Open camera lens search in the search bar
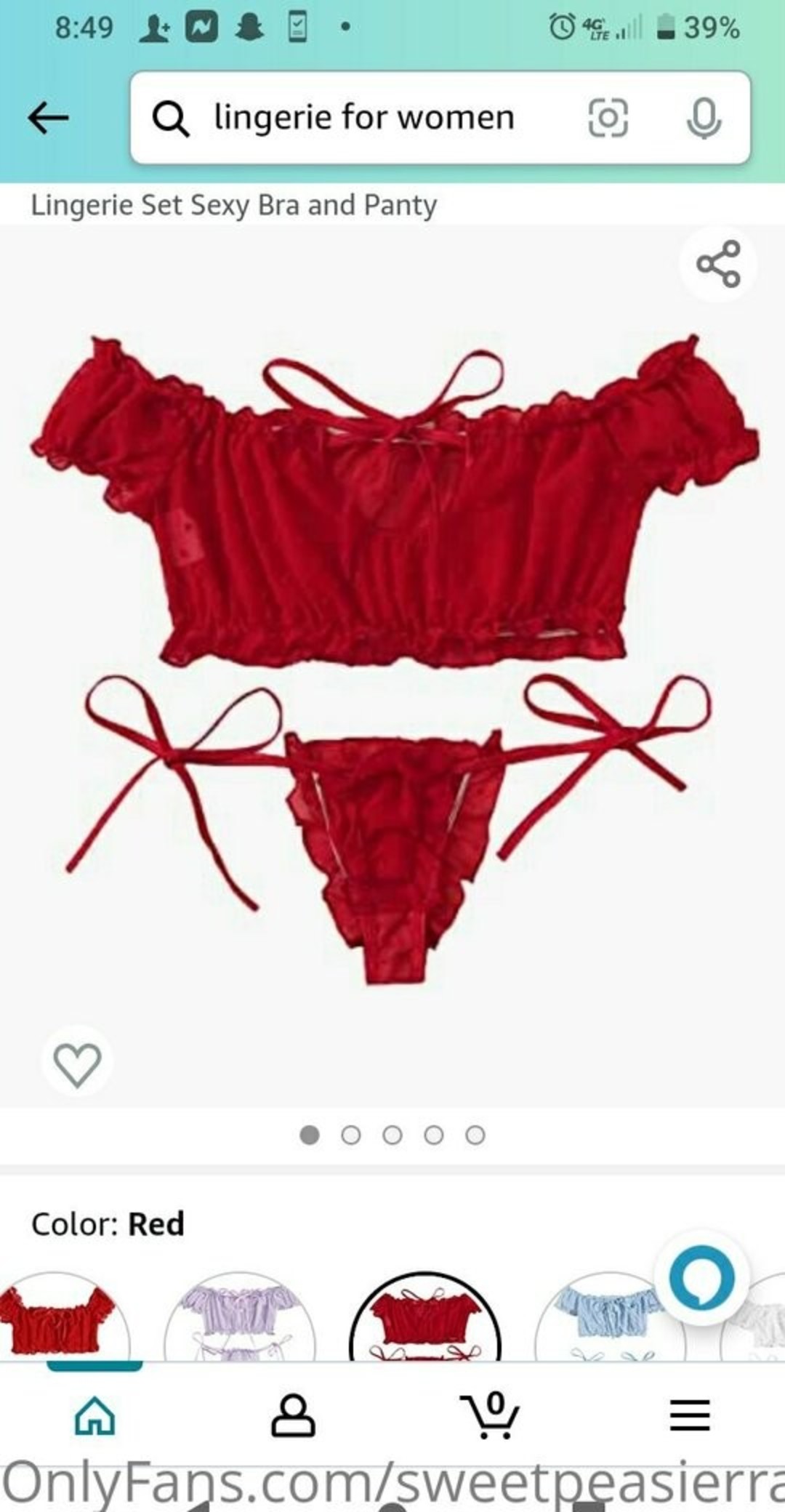This screenshot has width=785, height=1512. pos(608,118)
